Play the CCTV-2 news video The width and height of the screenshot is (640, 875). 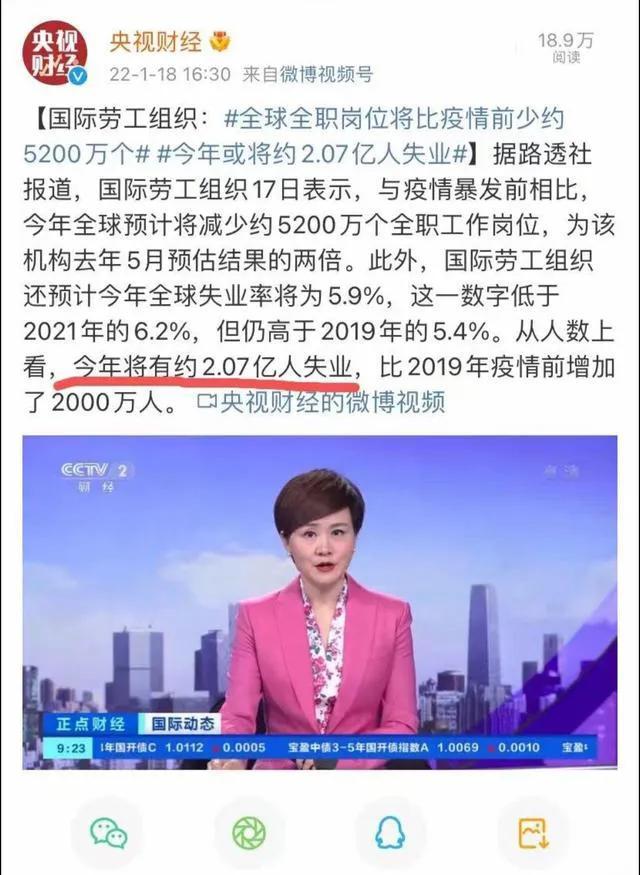320,600
